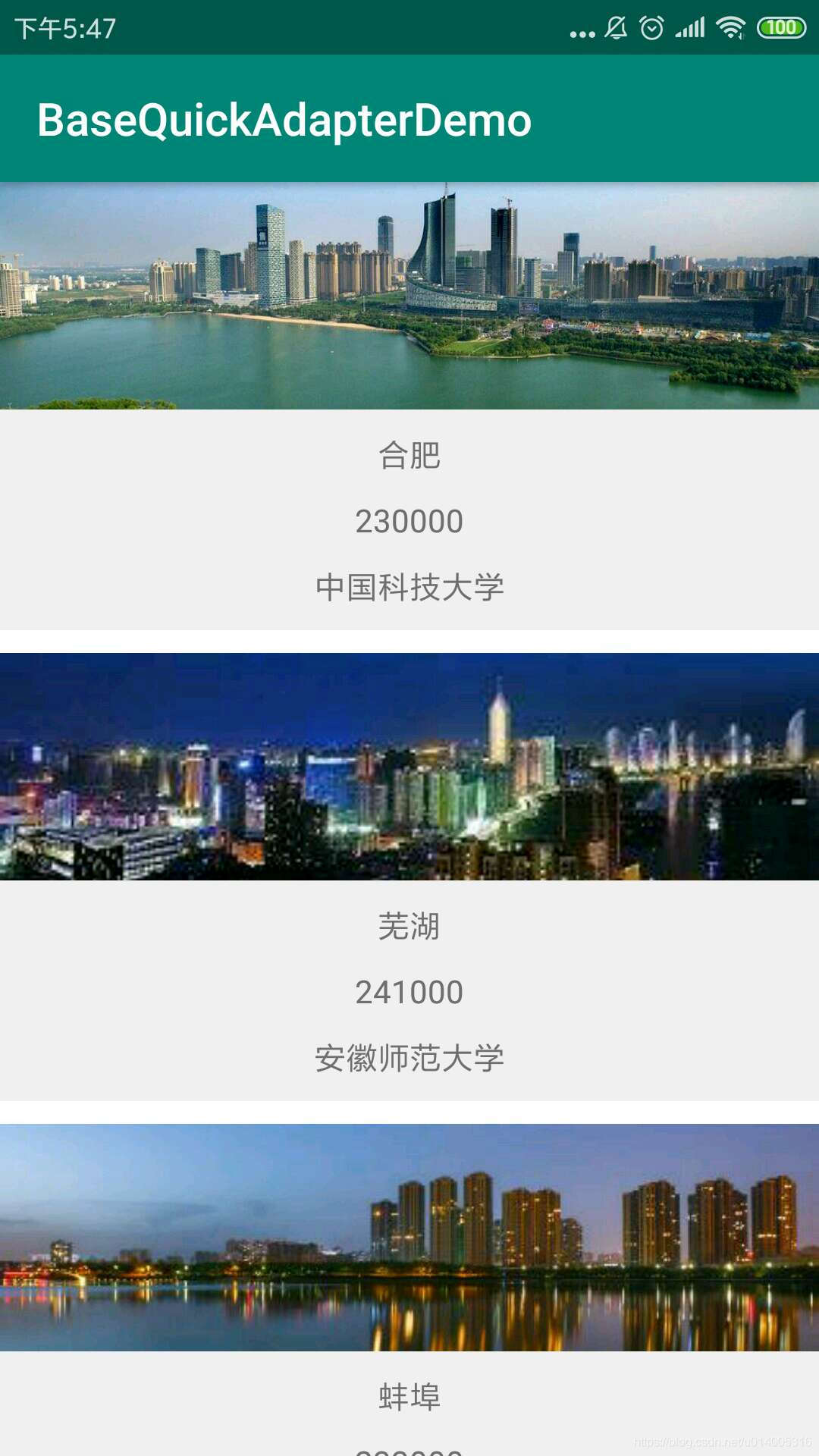The width and height of the screenshot is (819, 1456).
Task: Tap the cellular signal bars icon
Action: click(x=692, y=25)
